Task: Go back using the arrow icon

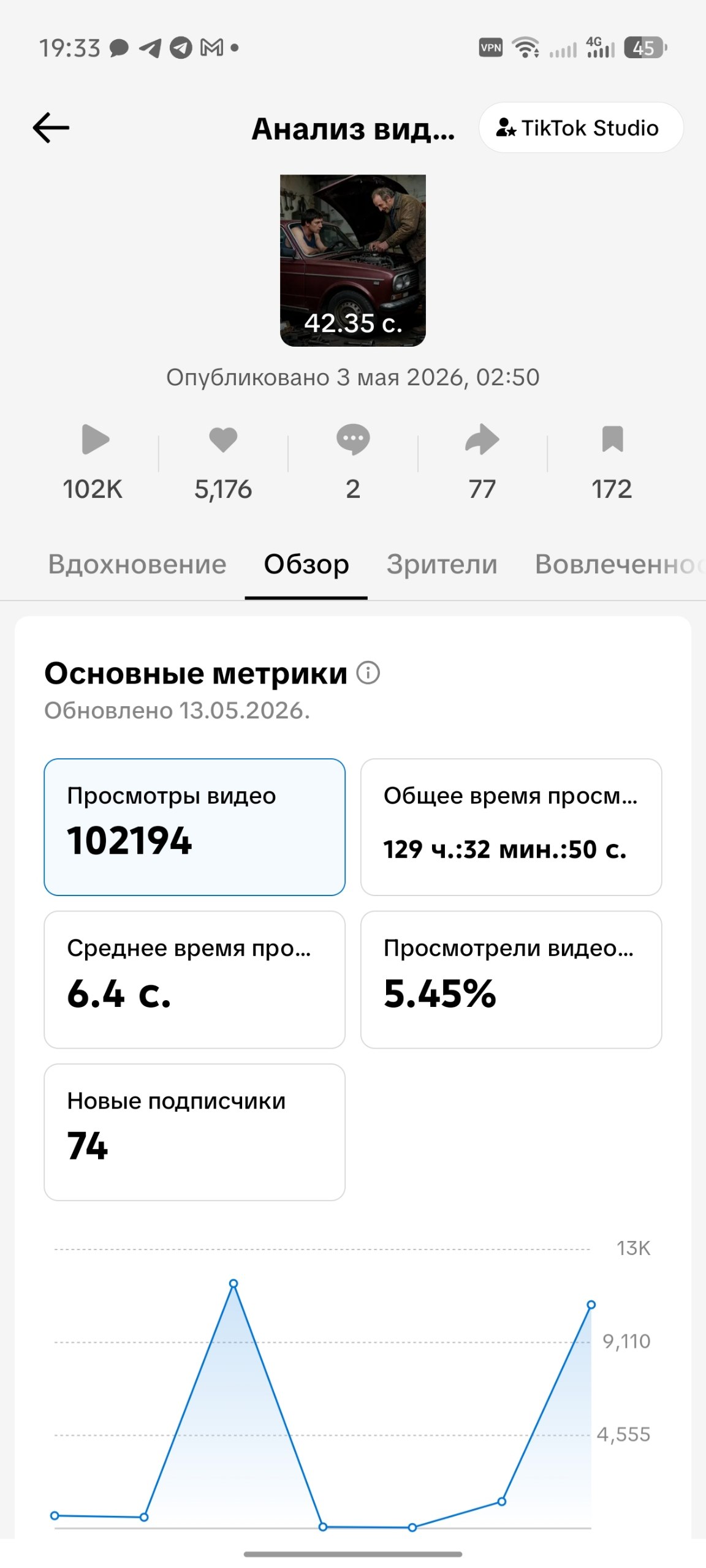Action: click(51, 128)
